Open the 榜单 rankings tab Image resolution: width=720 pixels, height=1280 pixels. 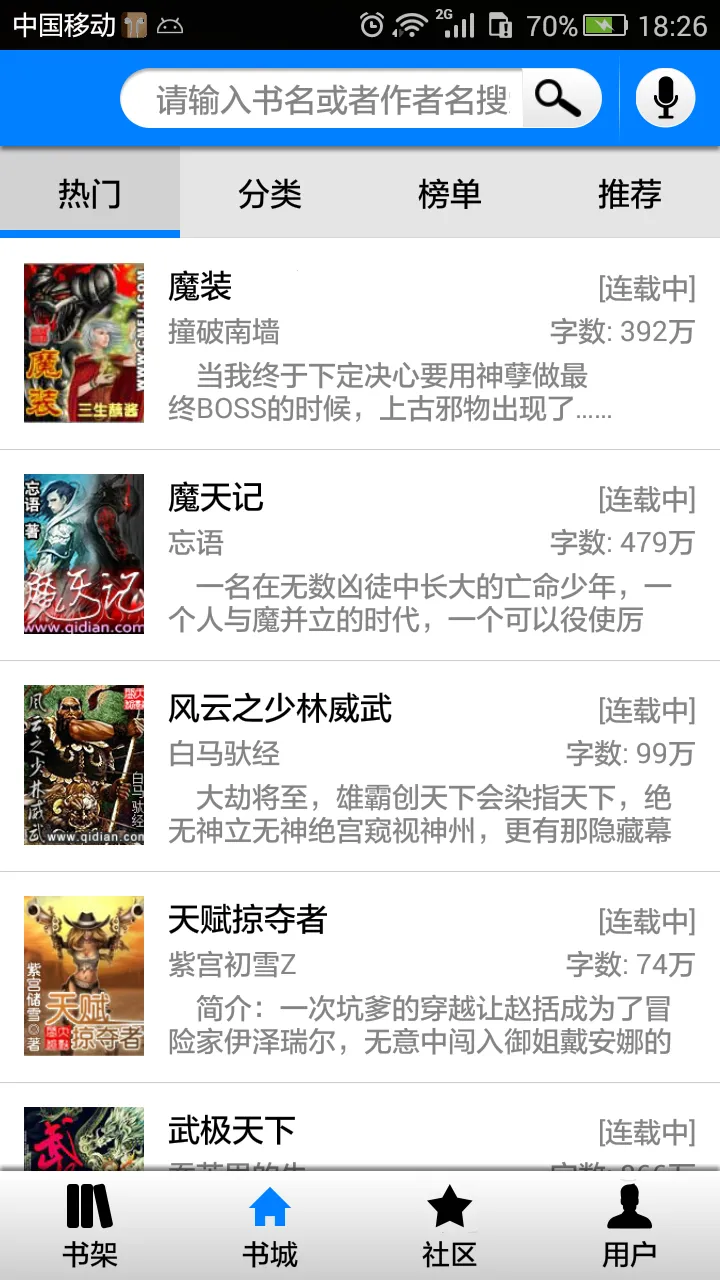point(450,194)
